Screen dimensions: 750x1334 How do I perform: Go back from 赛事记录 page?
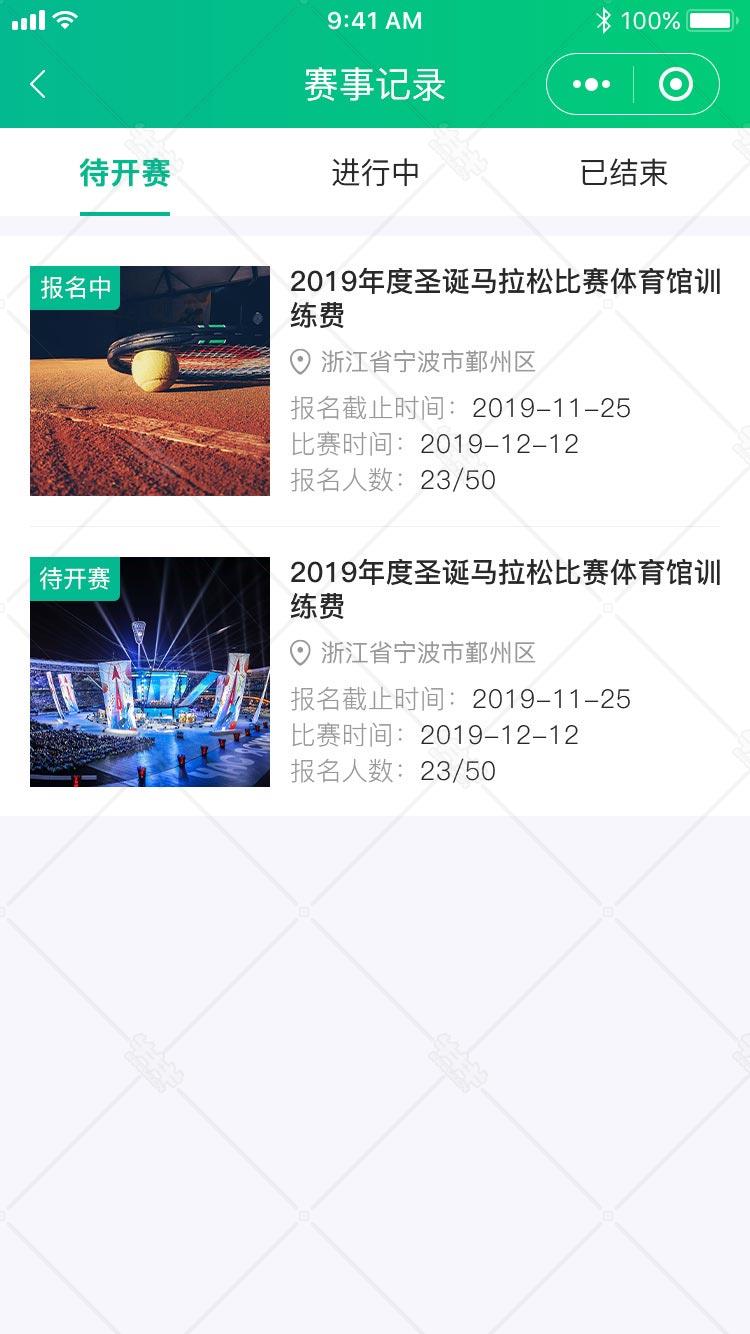point(38,85)
